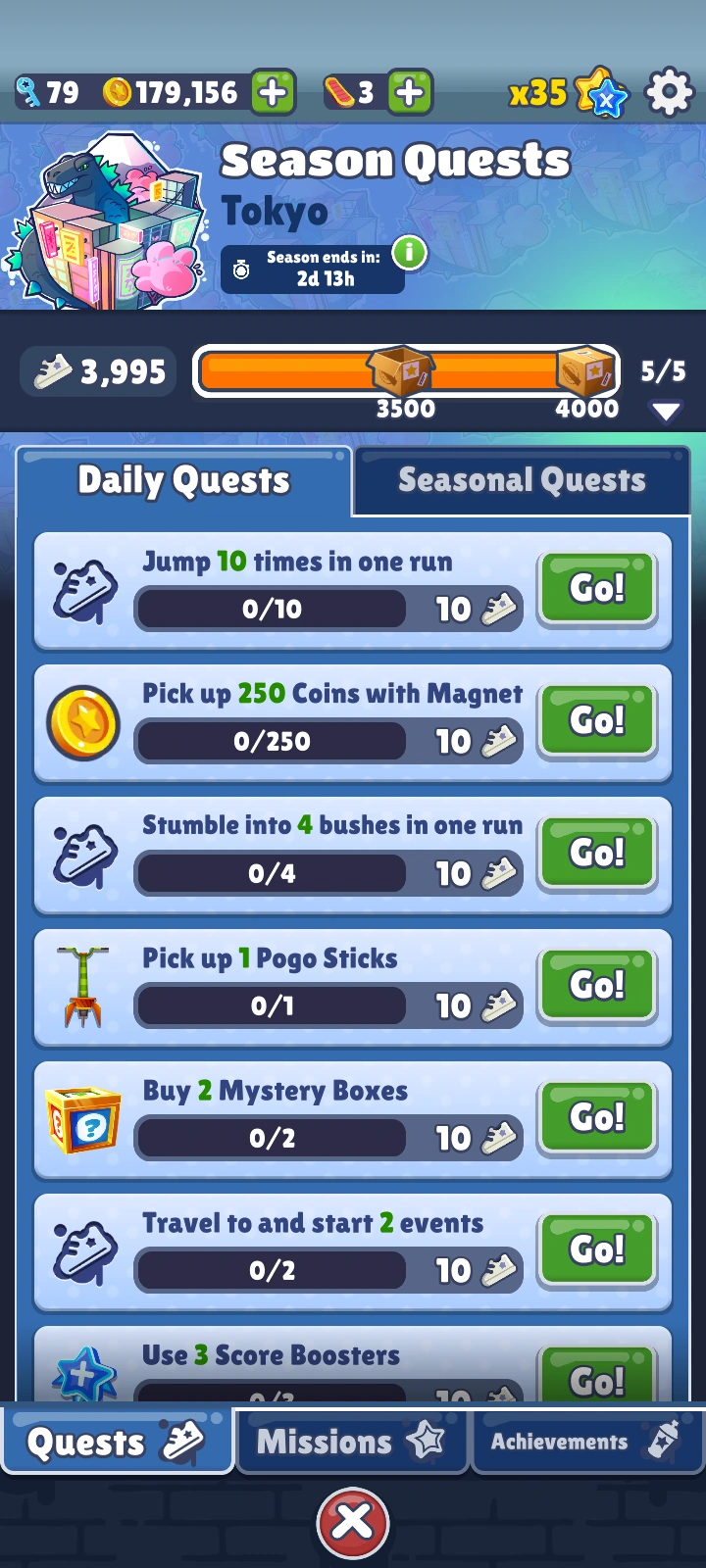This screenshot has width=706, height=1568.
Task: Add more coins with plus button
Action: click(274, 93)
